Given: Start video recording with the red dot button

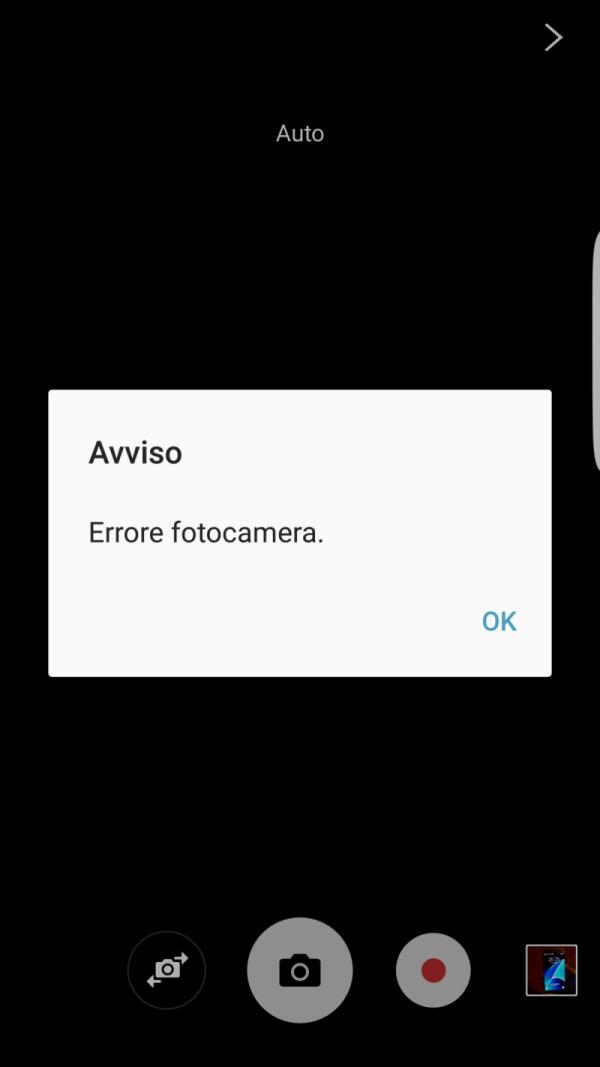Looking at the screenshot, I should click(x=433, y=970).
